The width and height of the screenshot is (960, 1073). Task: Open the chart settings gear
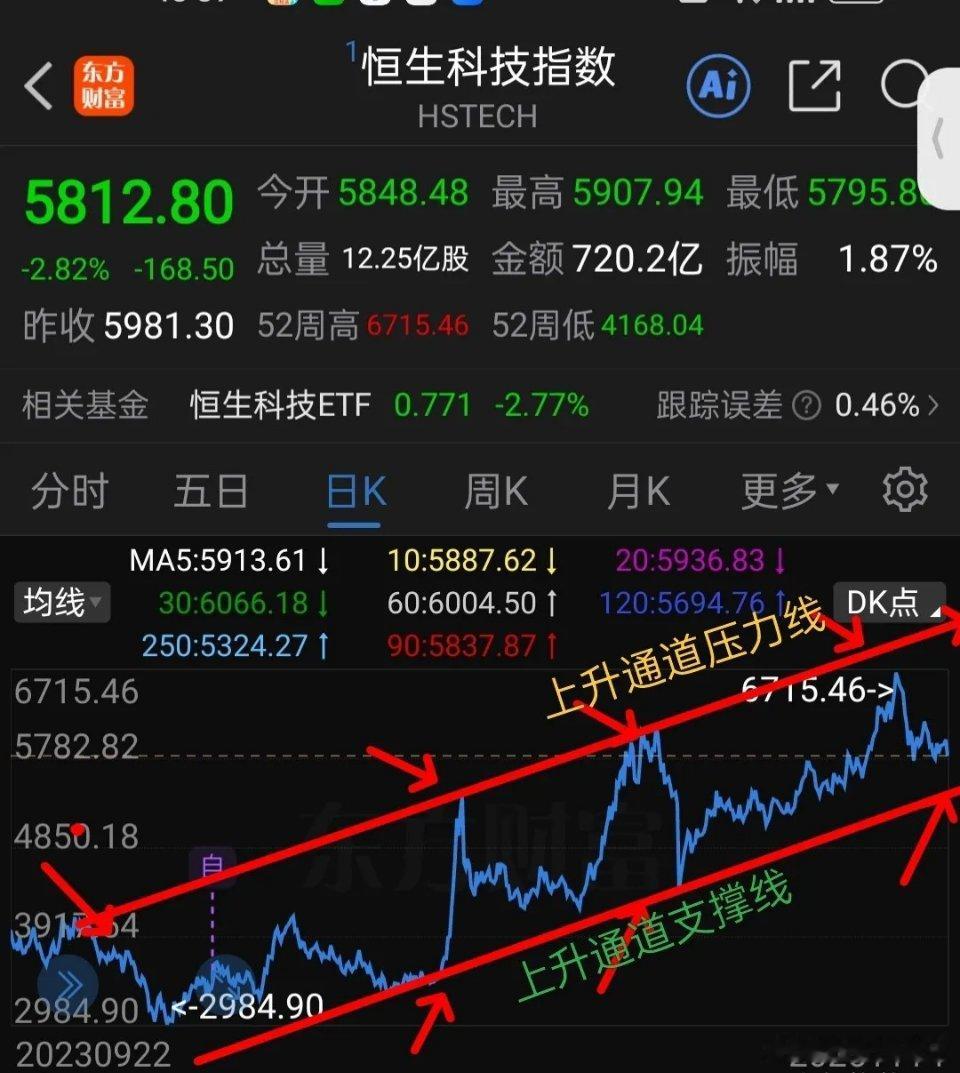coord(903,489)
